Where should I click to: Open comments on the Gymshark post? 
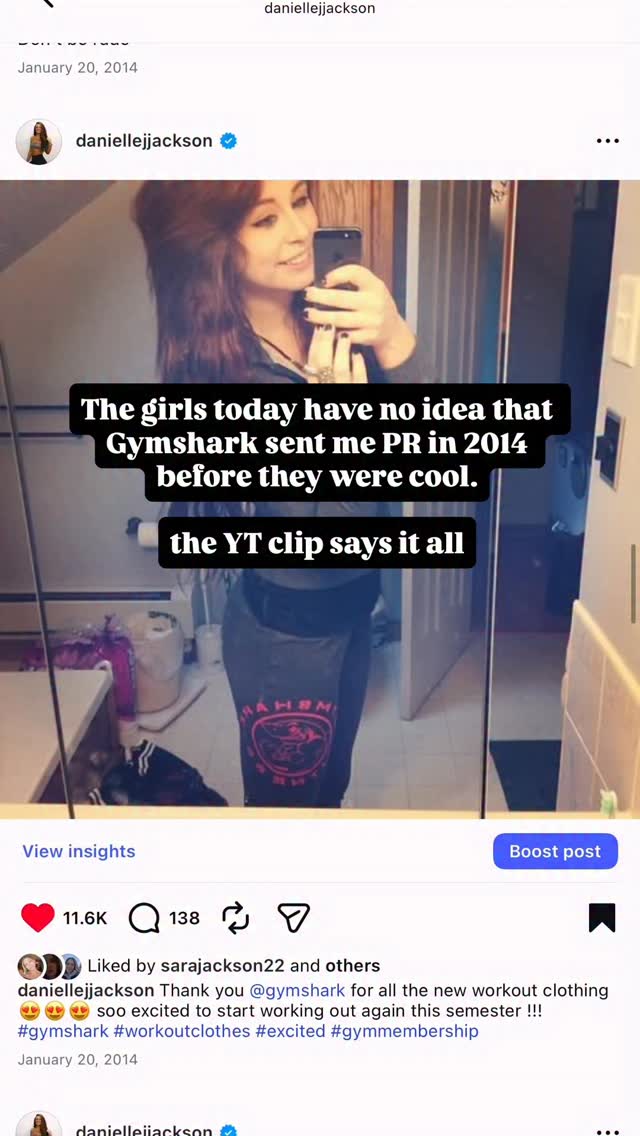click(145, 917)
